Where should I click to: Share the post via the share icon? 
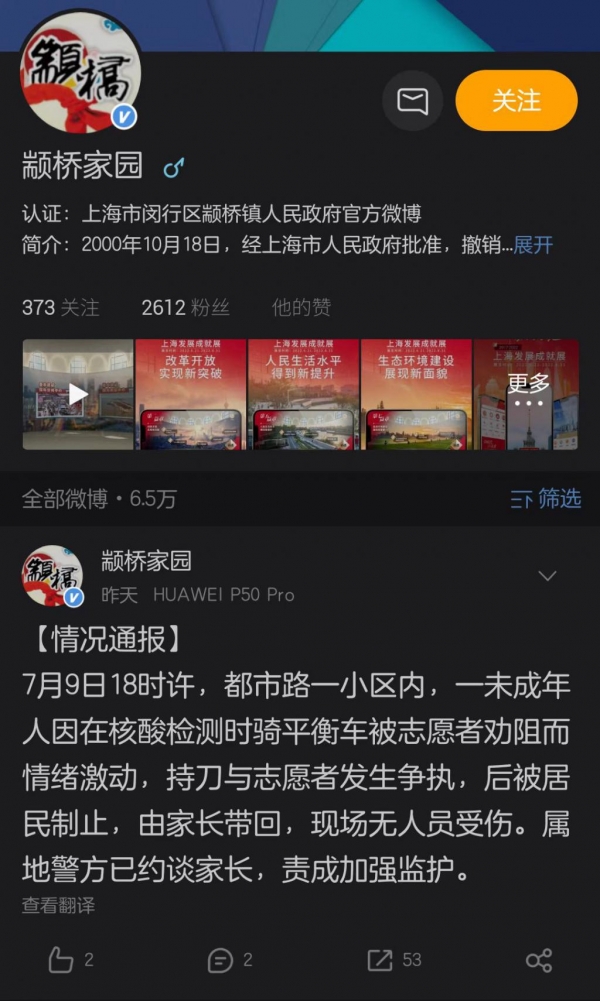[538, 960]
